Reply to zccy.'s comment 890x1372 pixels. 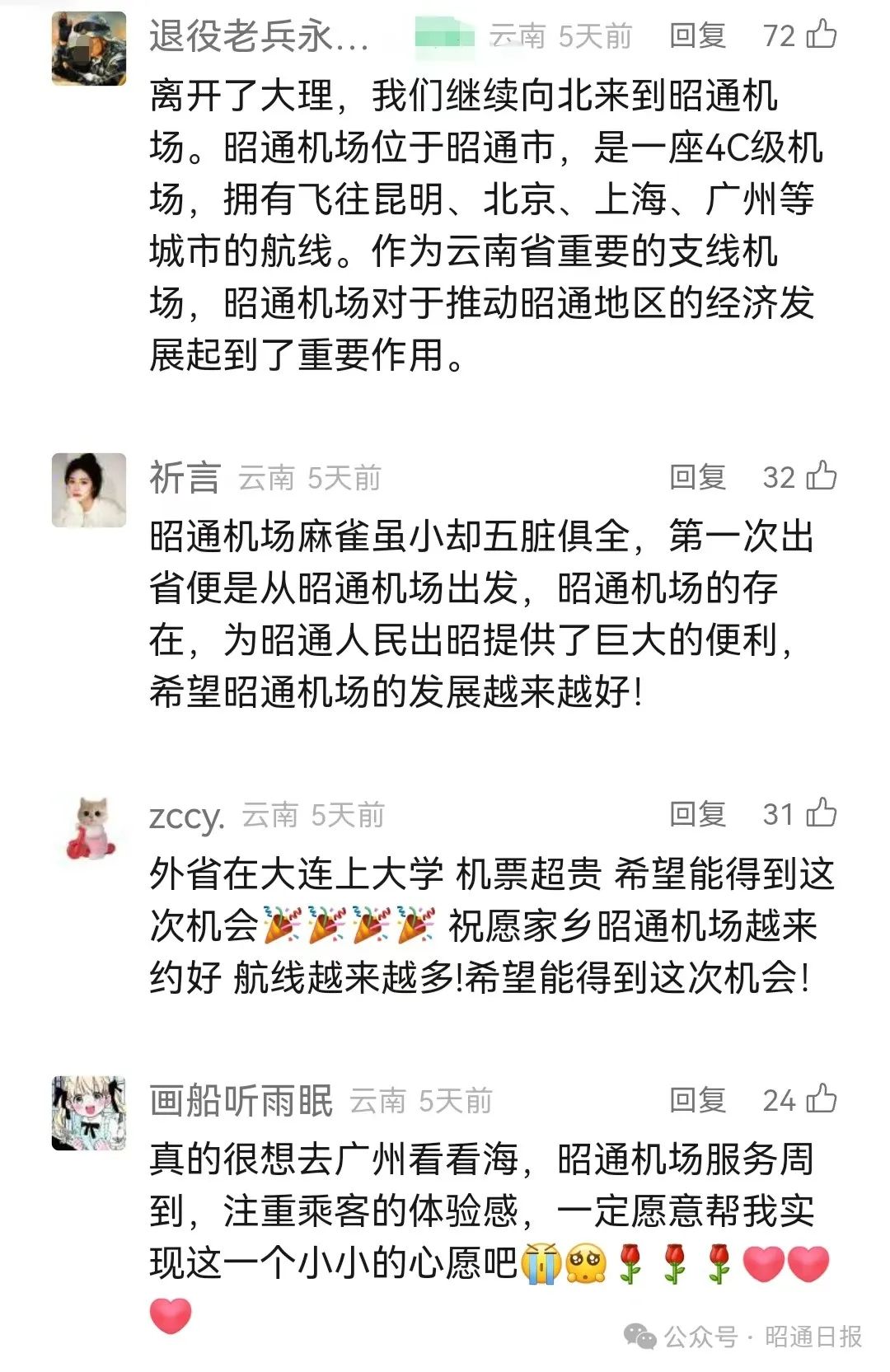(697, 814)
